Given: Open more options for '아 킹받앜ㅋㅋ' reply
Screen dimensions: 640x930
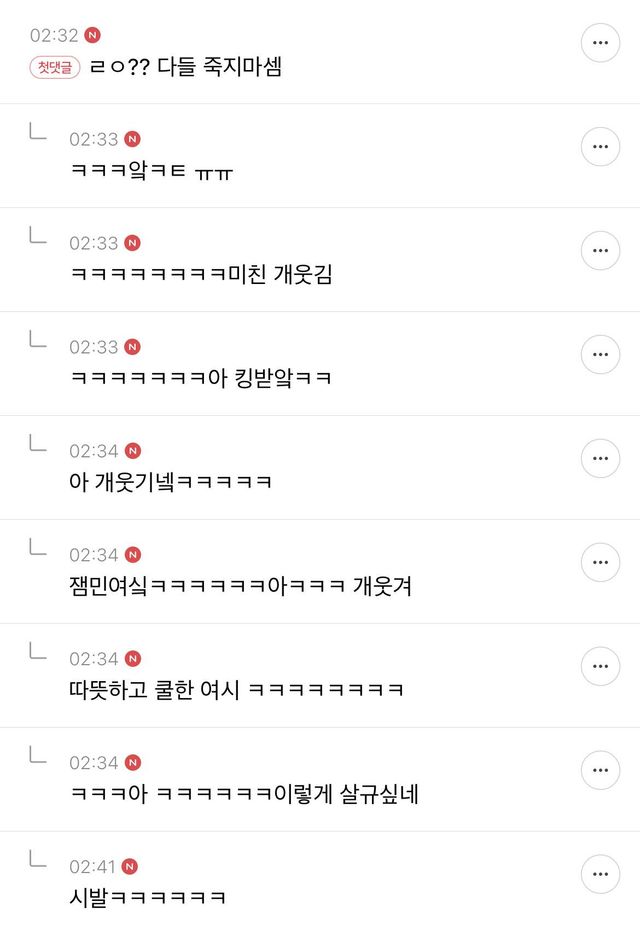Looking at the screenshot, I should (x=600, y=355).
